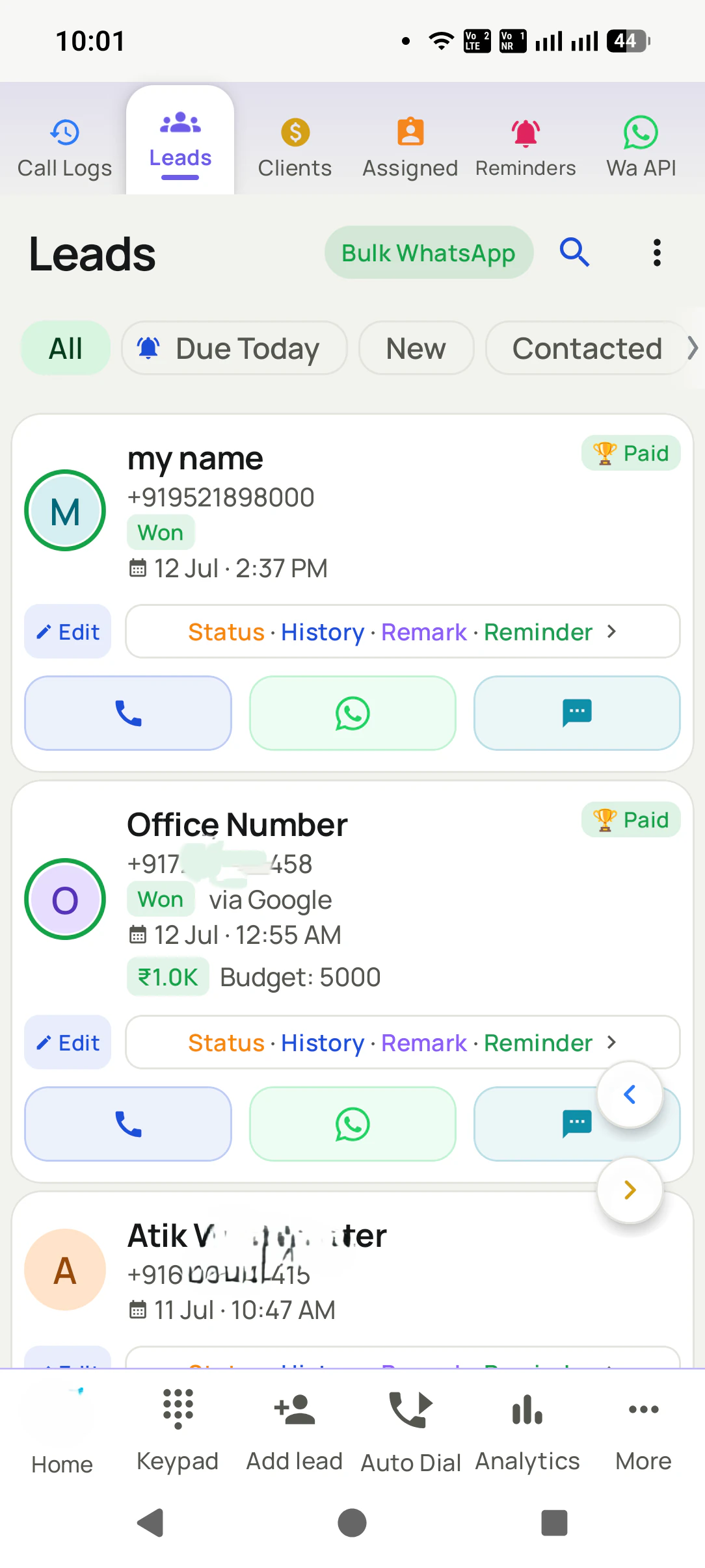Viewport: 705px width, 1568px height.
Task: Call the 'my name' lead
Action: 128,713
